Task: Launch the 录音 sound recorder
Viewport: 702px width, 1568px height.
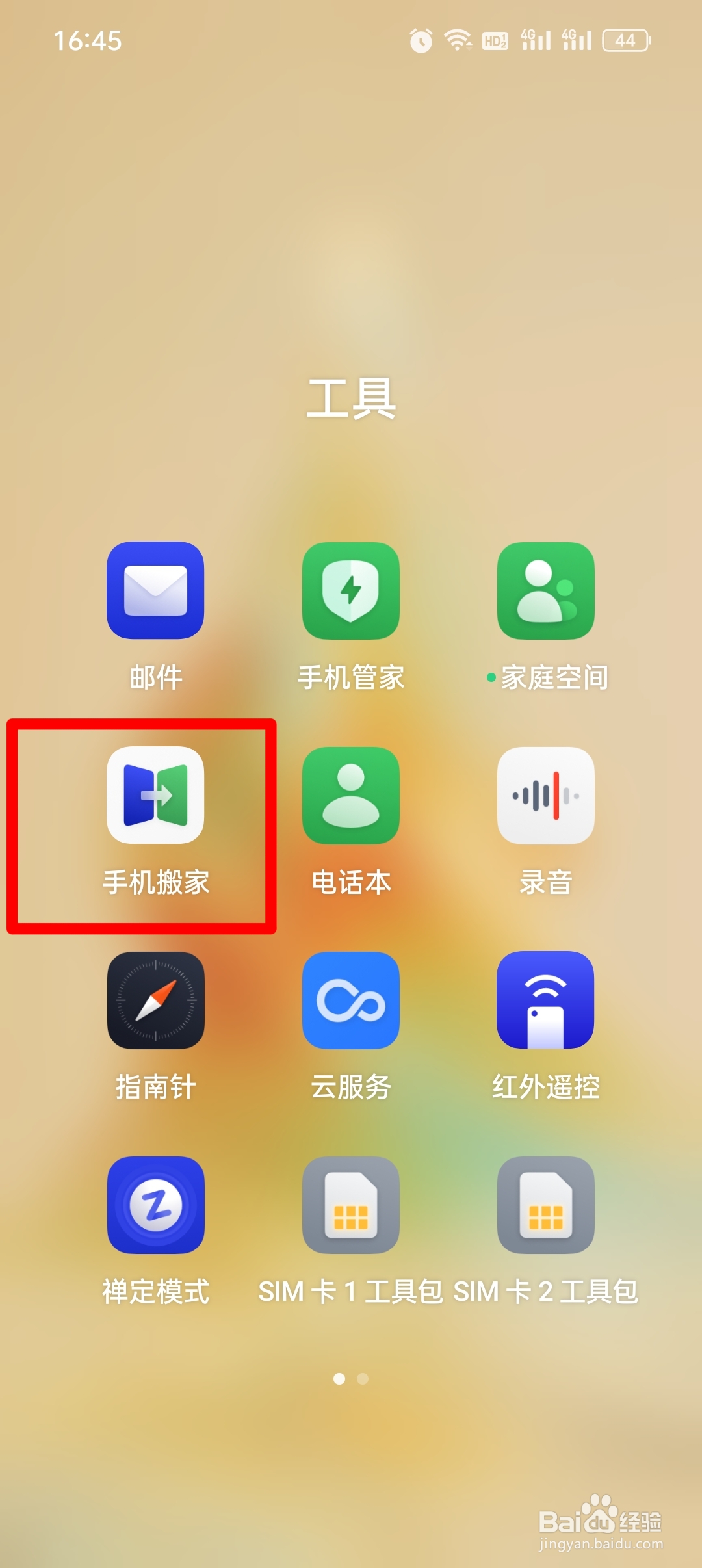Action: pyautogui.click(x=546, y=798)
